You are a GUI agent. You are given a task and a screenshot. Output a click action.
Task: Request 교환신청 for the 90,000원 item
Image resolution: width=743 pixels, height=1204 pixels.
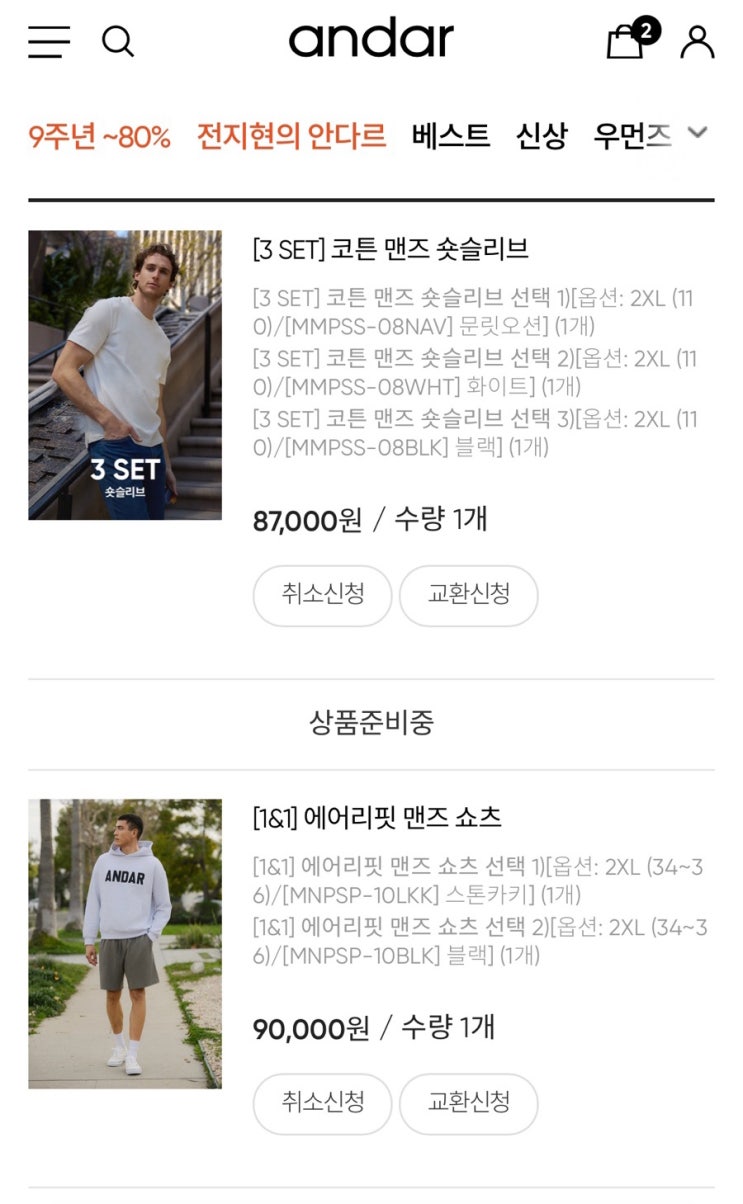(468, 1103)
